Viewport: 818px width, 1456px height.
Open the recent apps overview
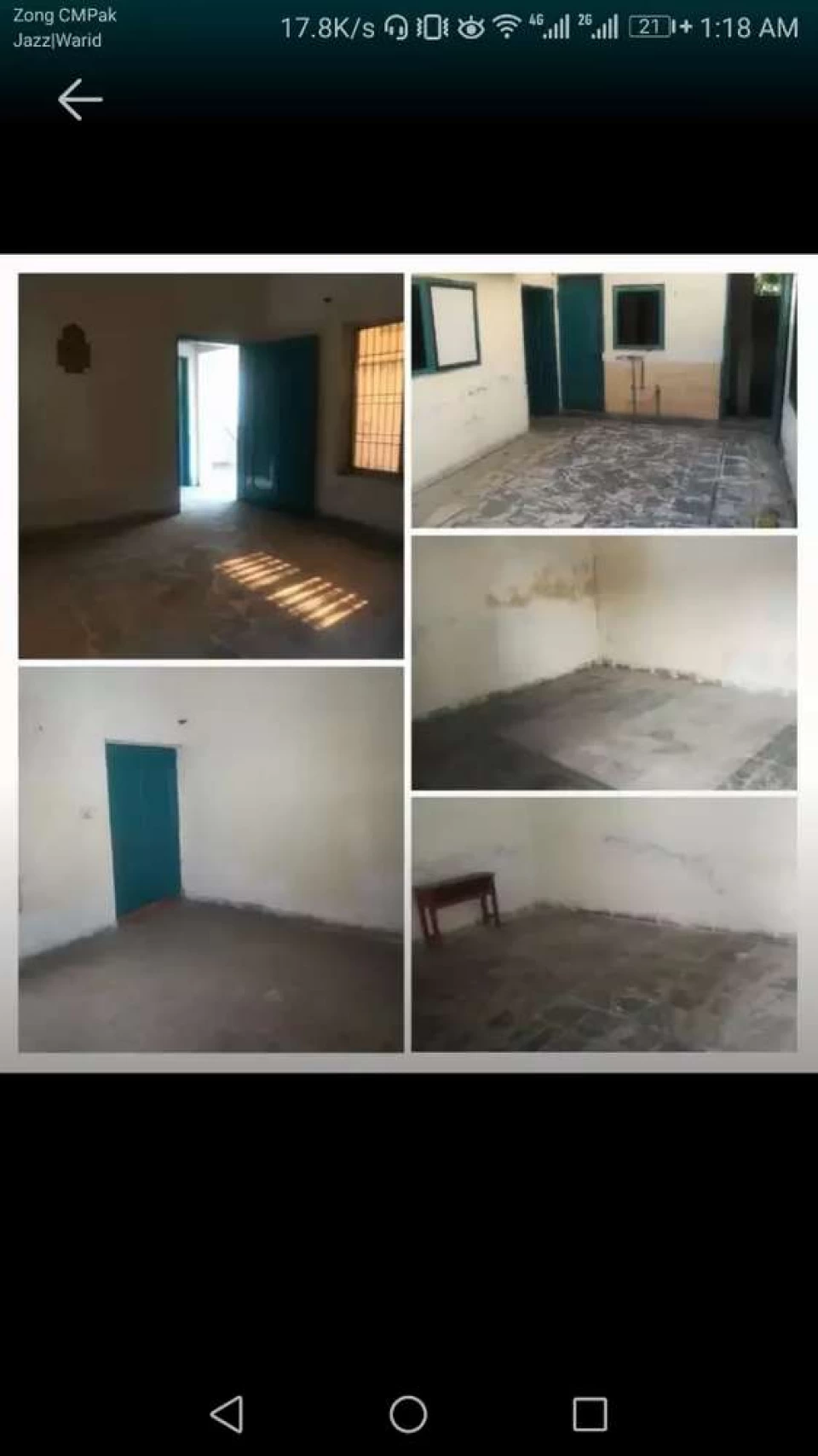click(590, 1414)
